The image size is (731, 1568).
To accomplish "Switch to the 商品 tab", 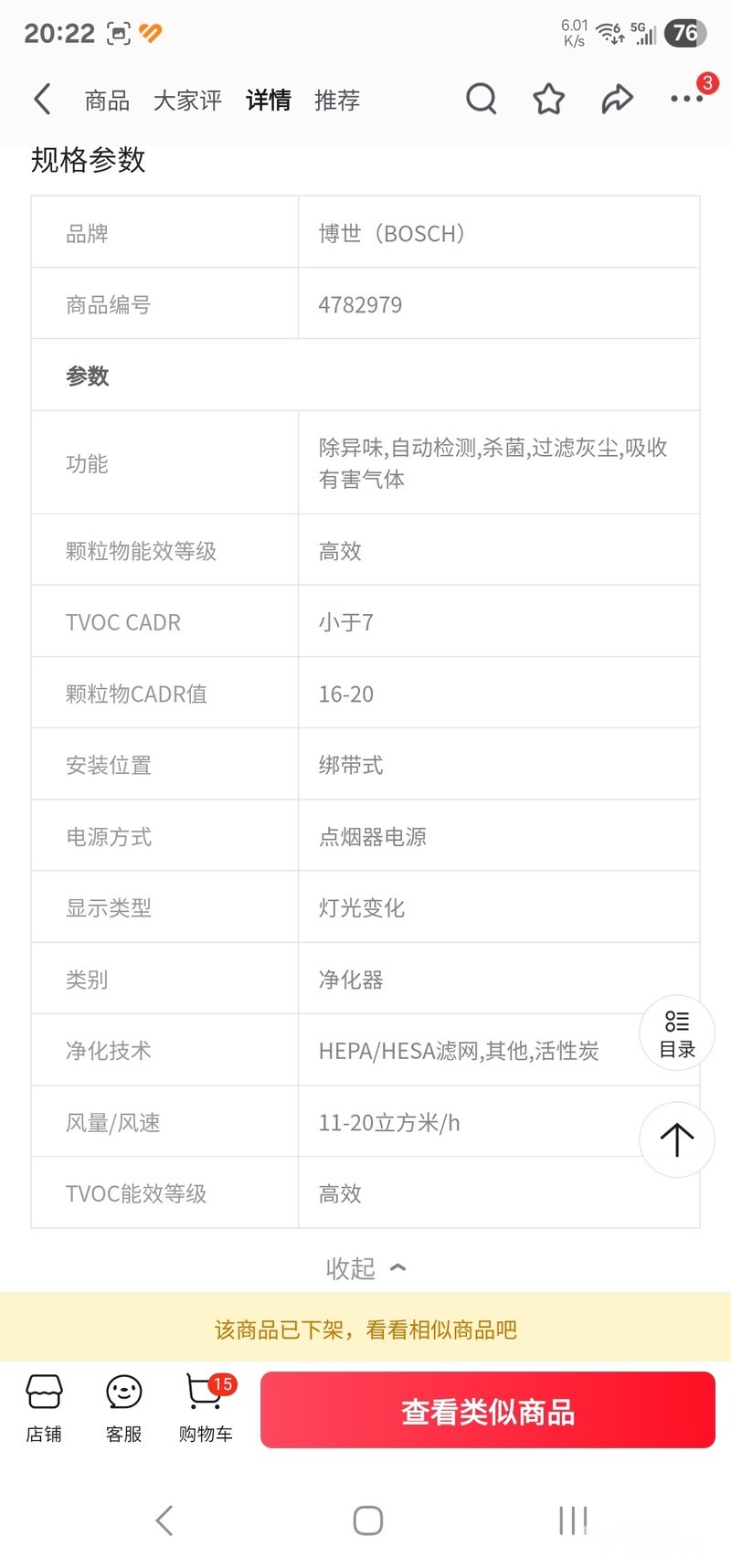I will click(107, 100).
